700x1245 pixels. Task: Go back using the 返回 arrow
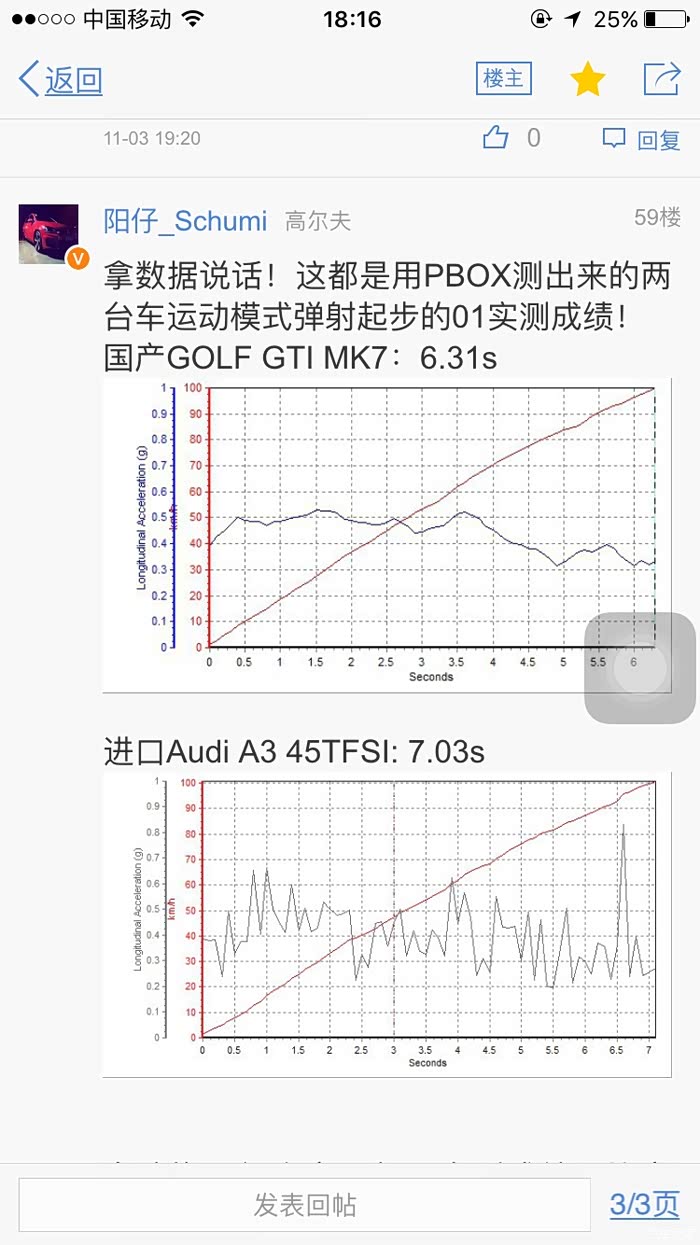point(62,80)
